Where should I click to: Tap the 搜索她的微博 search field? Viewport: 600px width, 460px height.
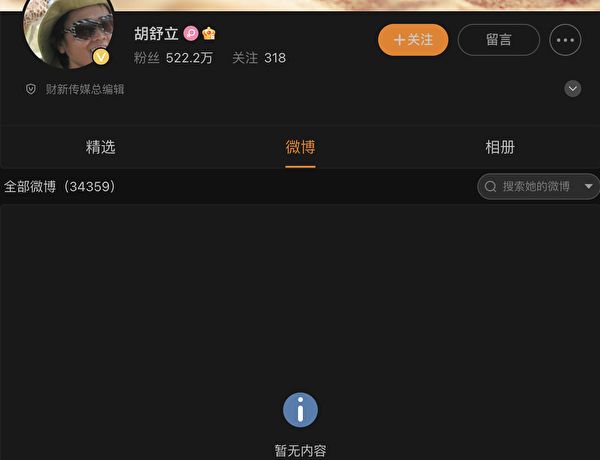click(532, 186)
